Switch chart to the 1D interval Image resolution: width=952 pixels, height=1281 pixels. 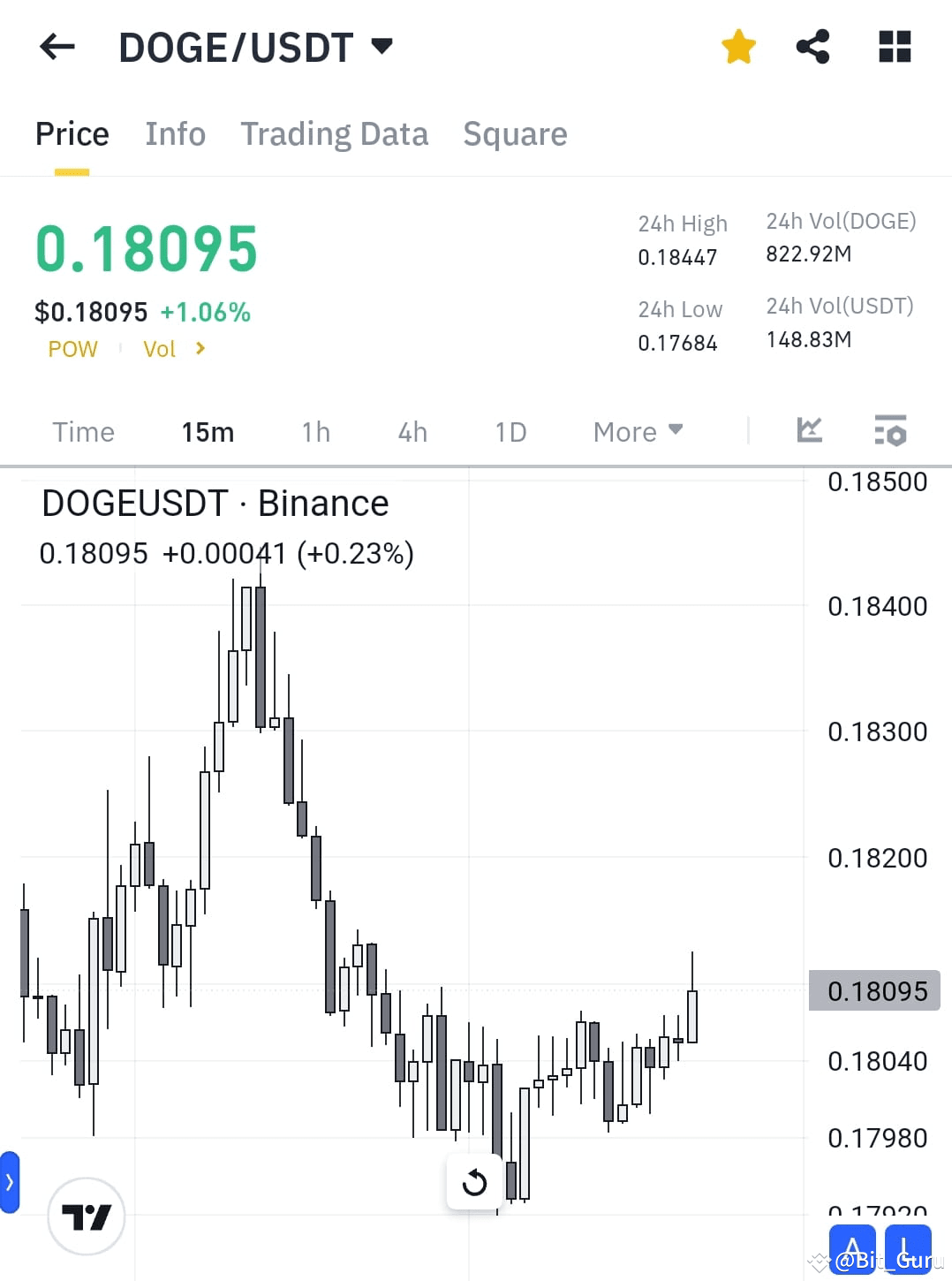click(x=510, y=432)
